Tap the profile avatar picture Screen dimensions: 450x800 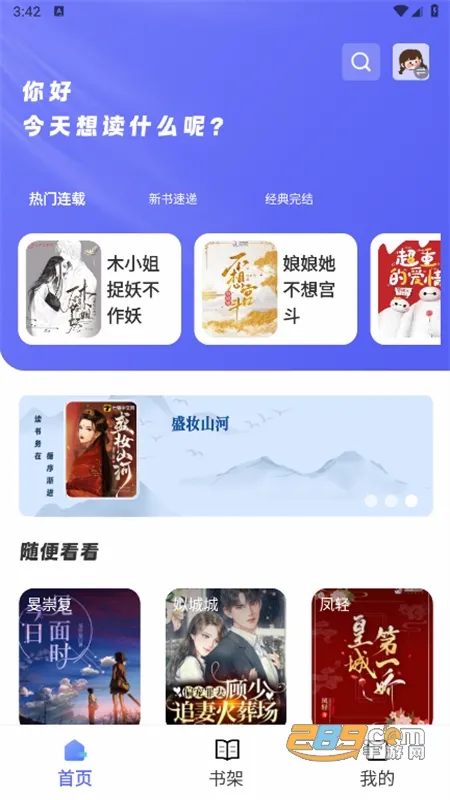[411, 62]
